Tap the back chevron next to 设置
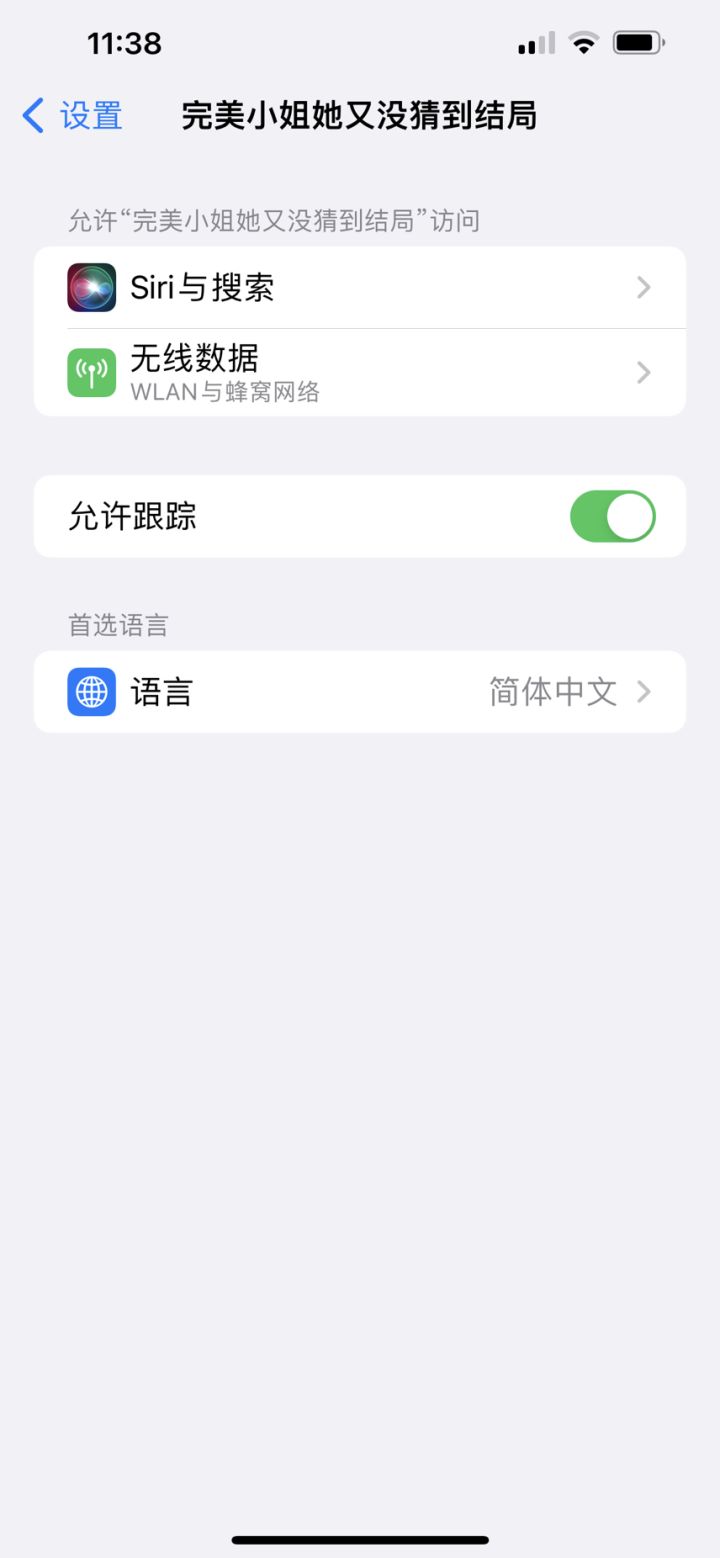 31,115
